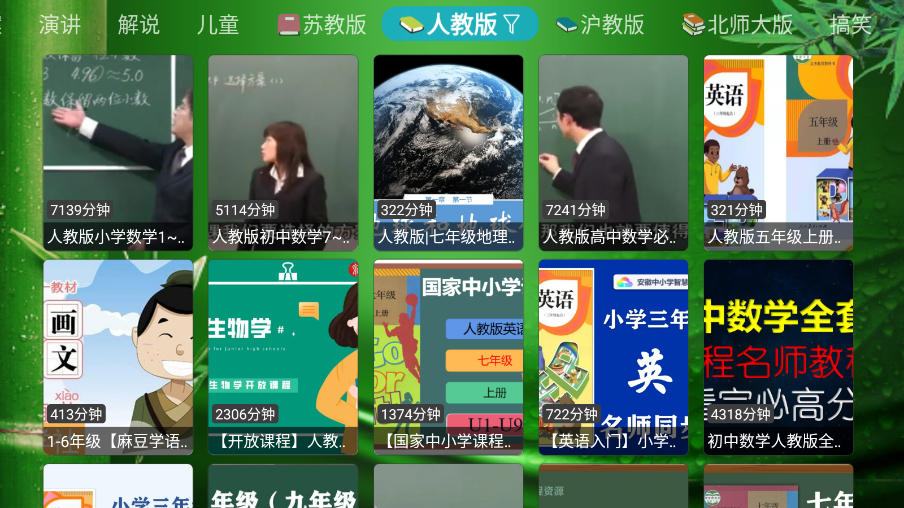This screenshot has width=904, height=508.
Task: Tap the filter icon on 人教版 tab
Action: click(x=511, y=24)
